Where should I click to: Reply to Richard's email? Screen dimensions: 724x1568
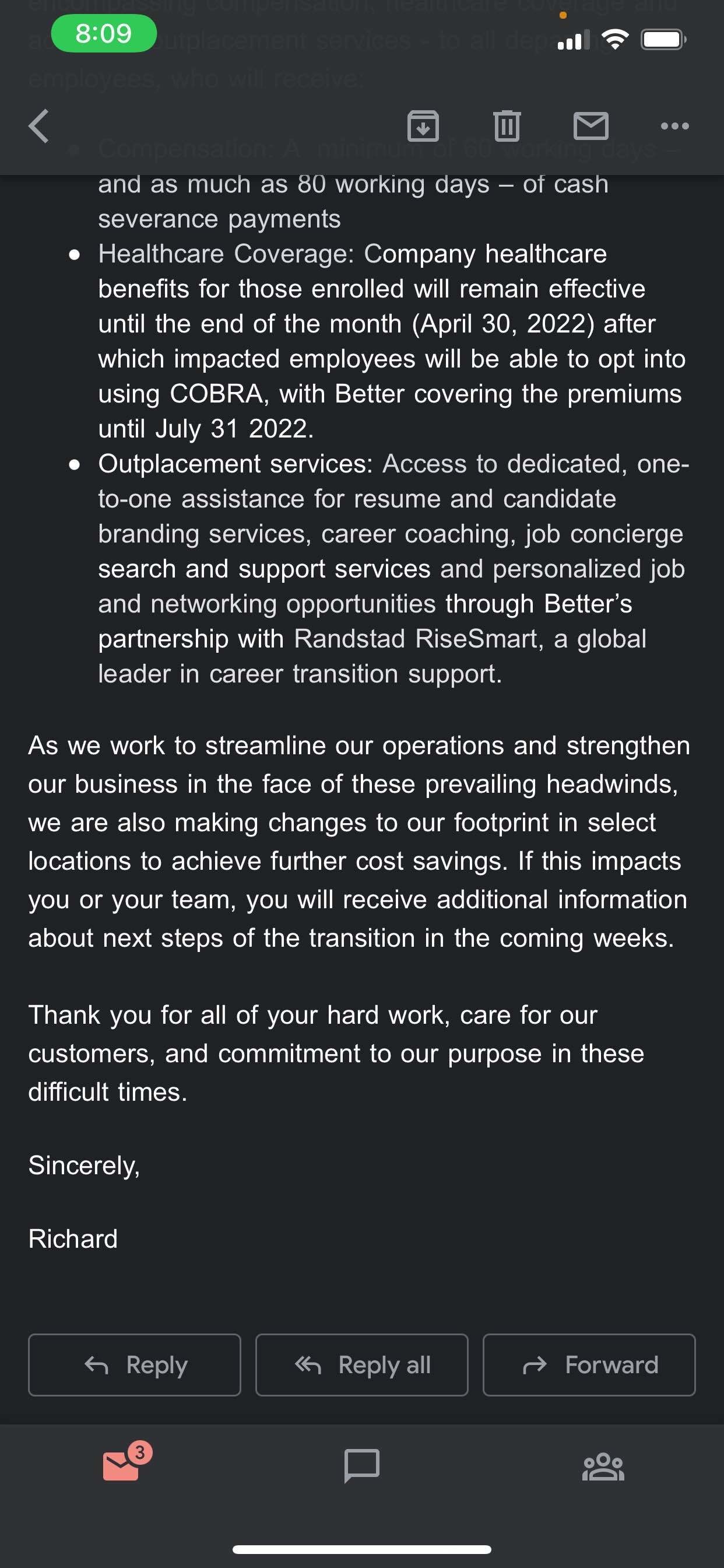[135, 1364]
